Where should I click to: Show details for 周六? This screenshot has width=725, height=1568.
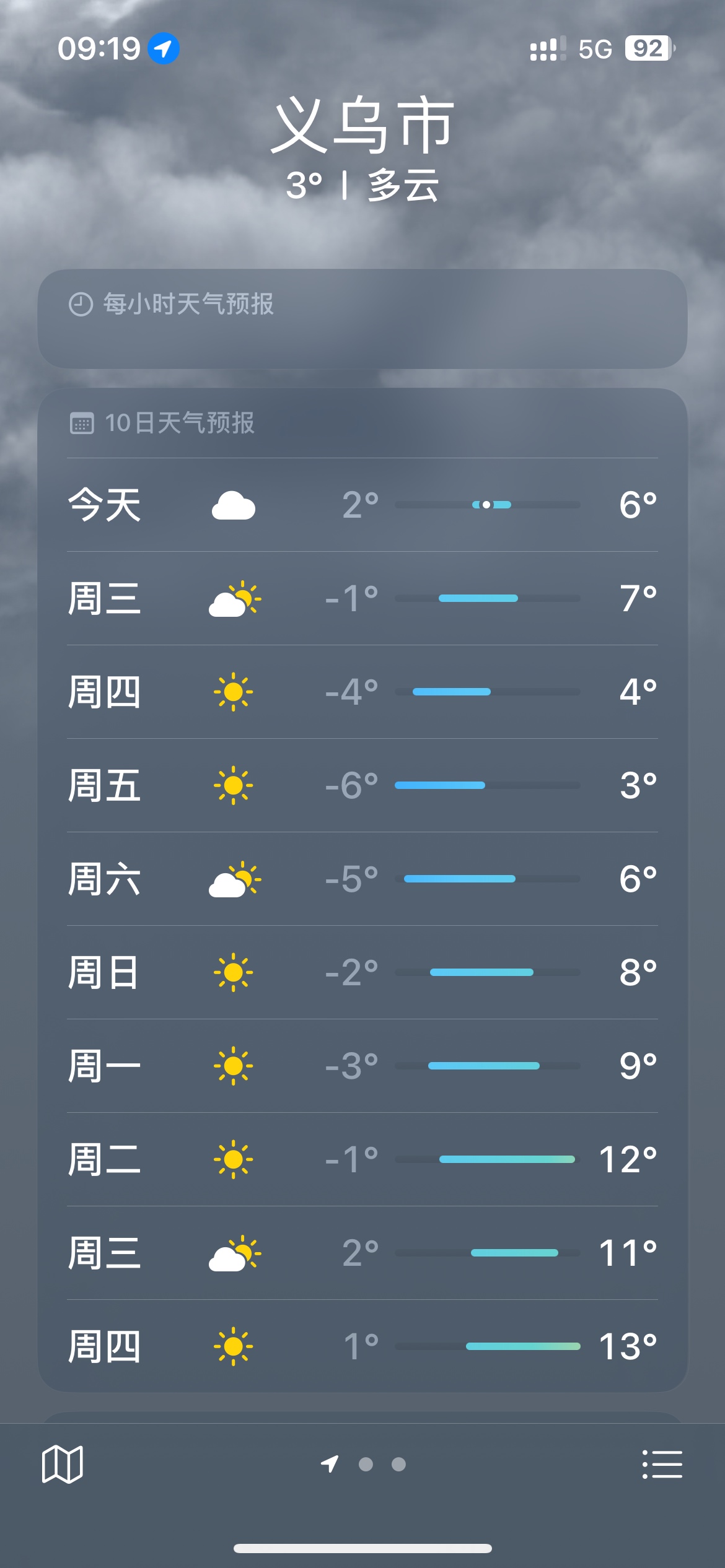tap(362, 879)
